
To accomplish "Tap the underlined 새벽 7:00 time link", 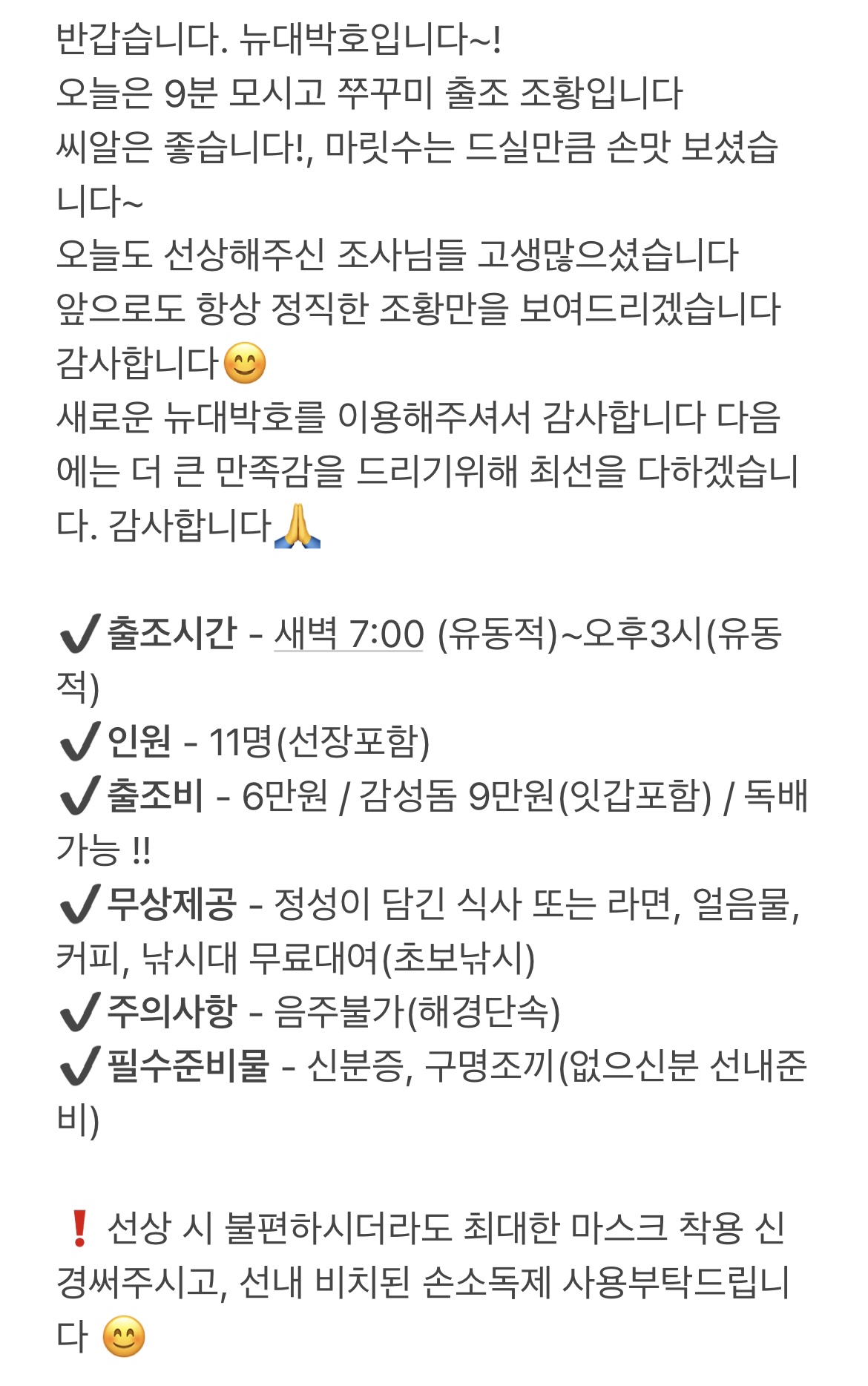I will click(349, 634).
